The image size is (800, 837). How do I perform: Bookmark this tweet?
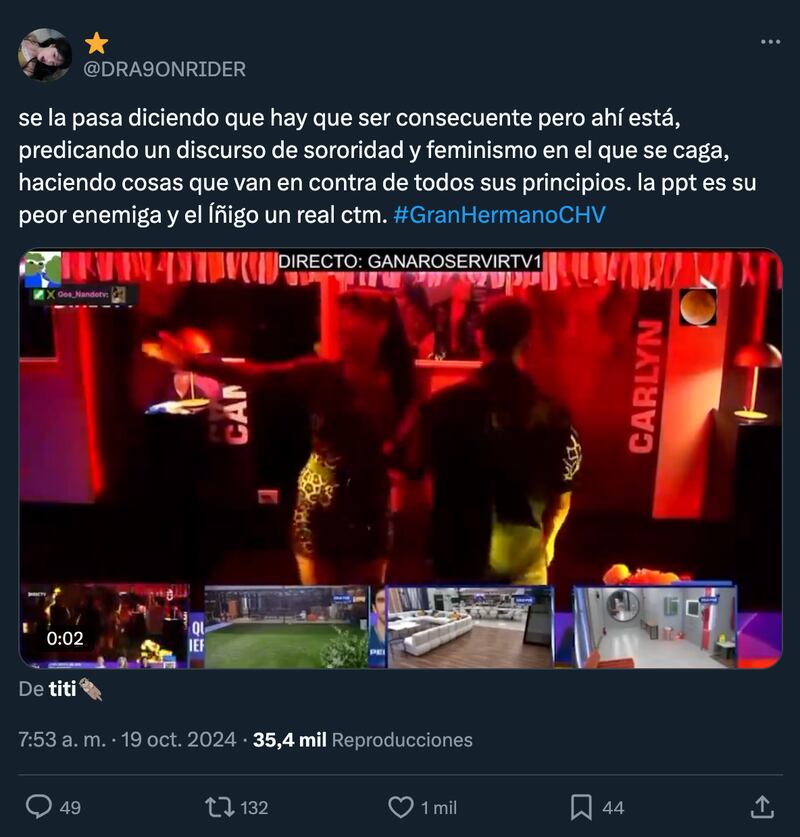pyautogui.click(x=582, y=806)
